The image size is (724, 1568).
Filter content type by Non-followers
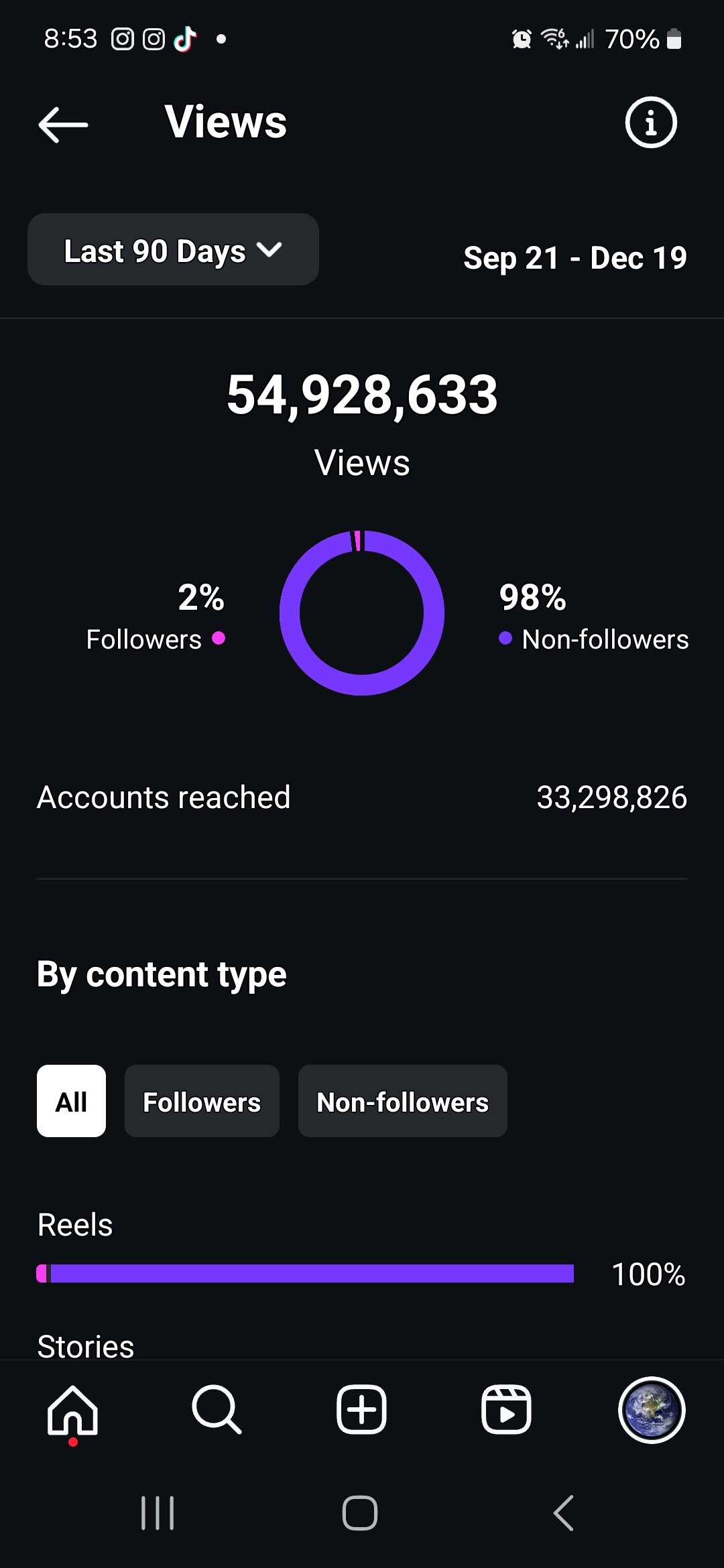402,1101
